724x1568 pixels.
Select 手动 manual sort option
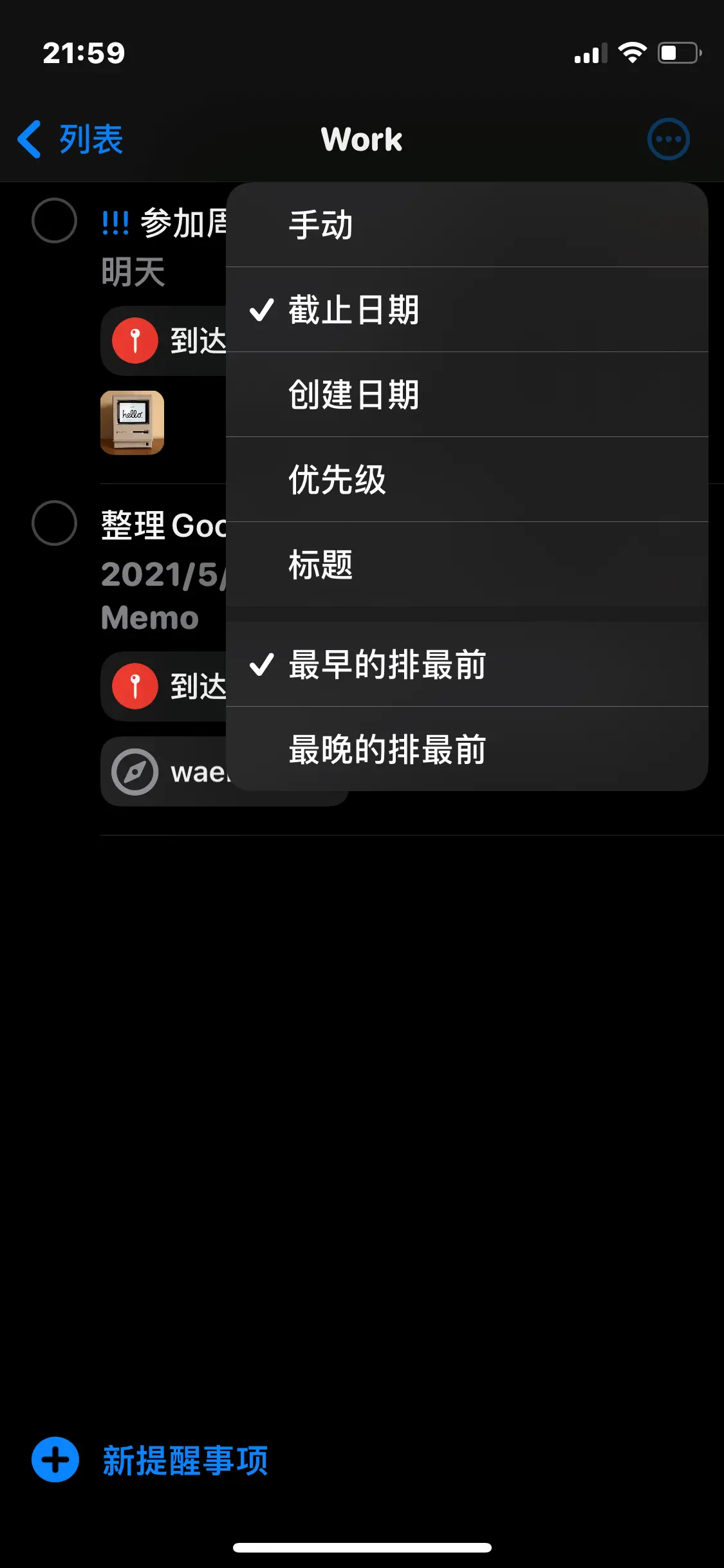(x=467, y=225)
